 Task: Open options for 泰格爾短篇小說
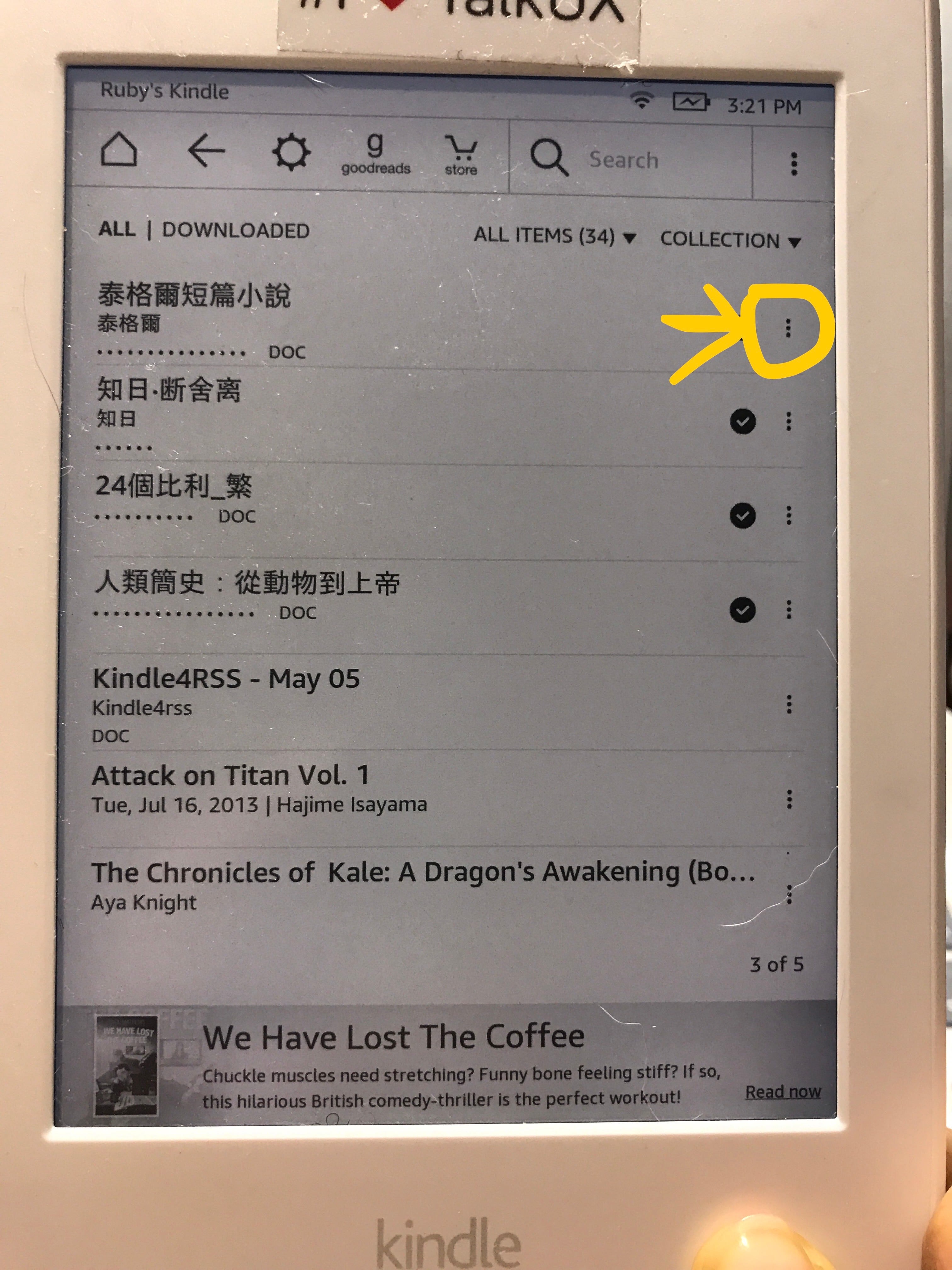click(788, 328)
